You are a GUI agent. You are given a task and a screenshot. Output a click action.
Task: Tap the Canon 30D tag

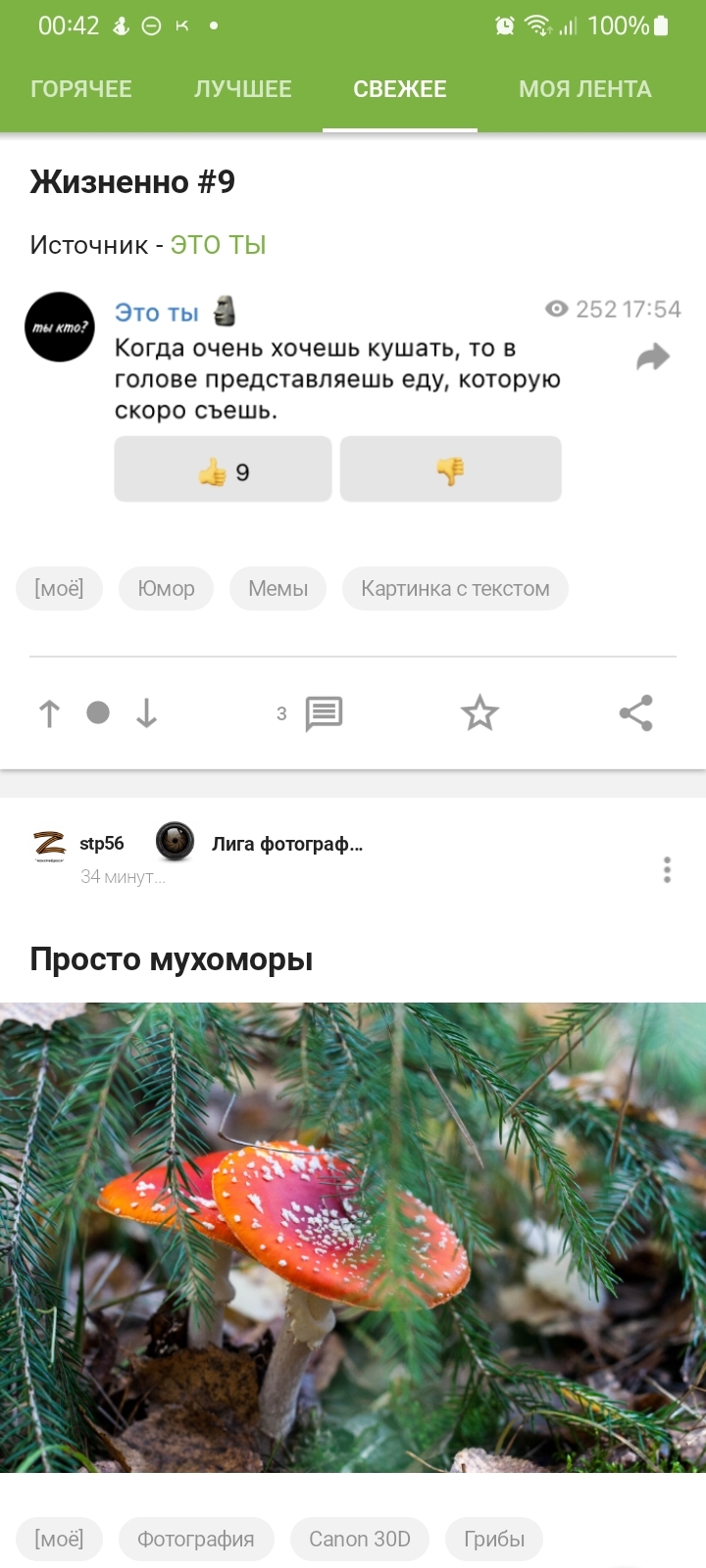(x=360, y=1540)
